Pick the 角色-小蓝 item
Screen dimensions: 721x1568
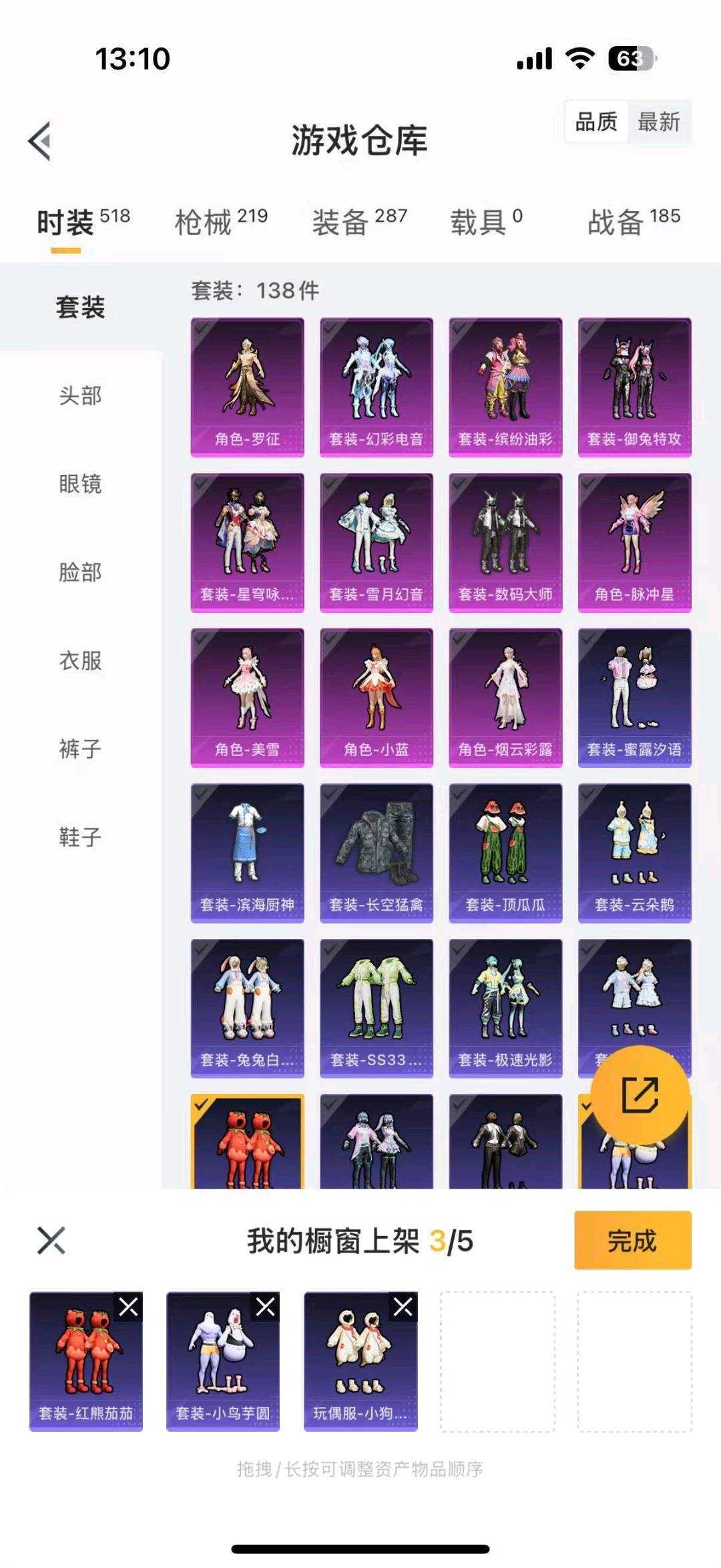pyautogui.click(x=377, y=698)
